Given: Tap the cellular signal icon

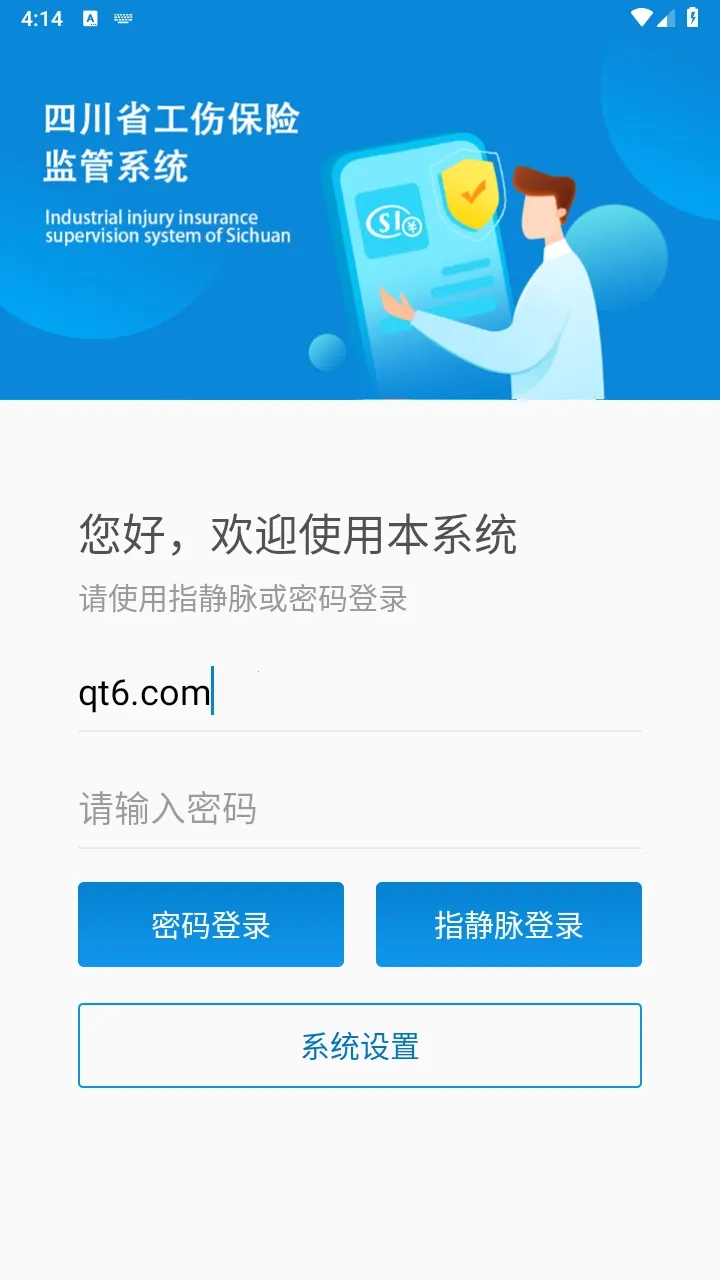Looking at the screenshot, I should (666, 17).
